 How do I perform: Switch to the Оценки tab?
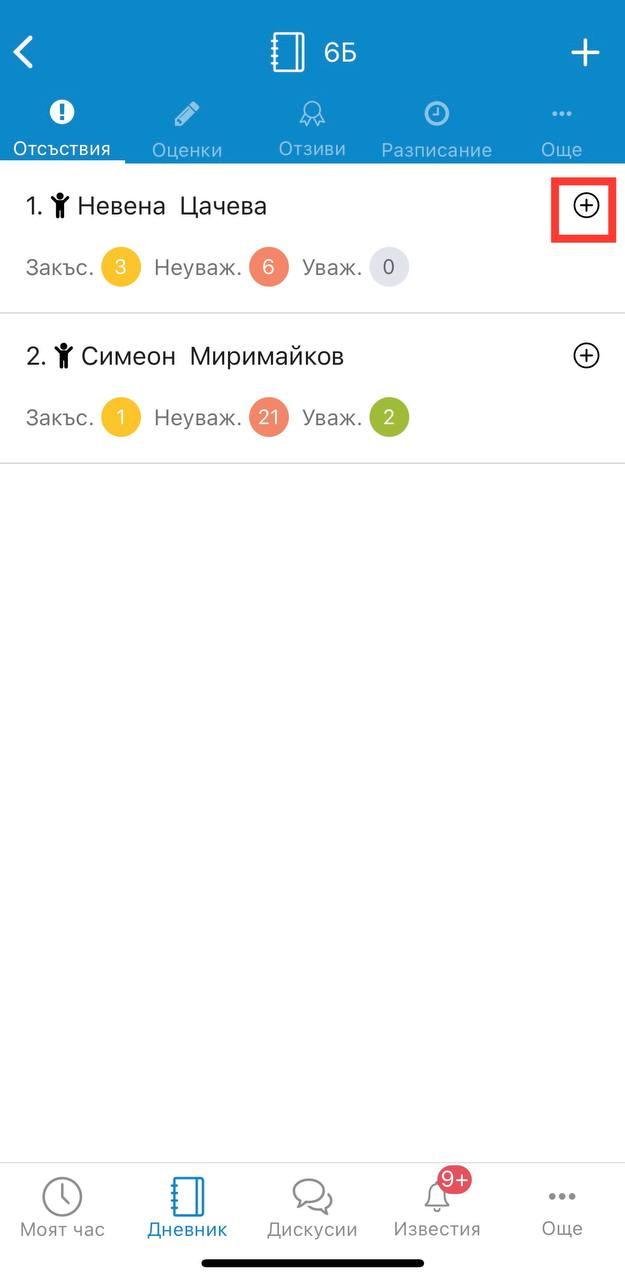pyautogui.click(x=187, y=130)
